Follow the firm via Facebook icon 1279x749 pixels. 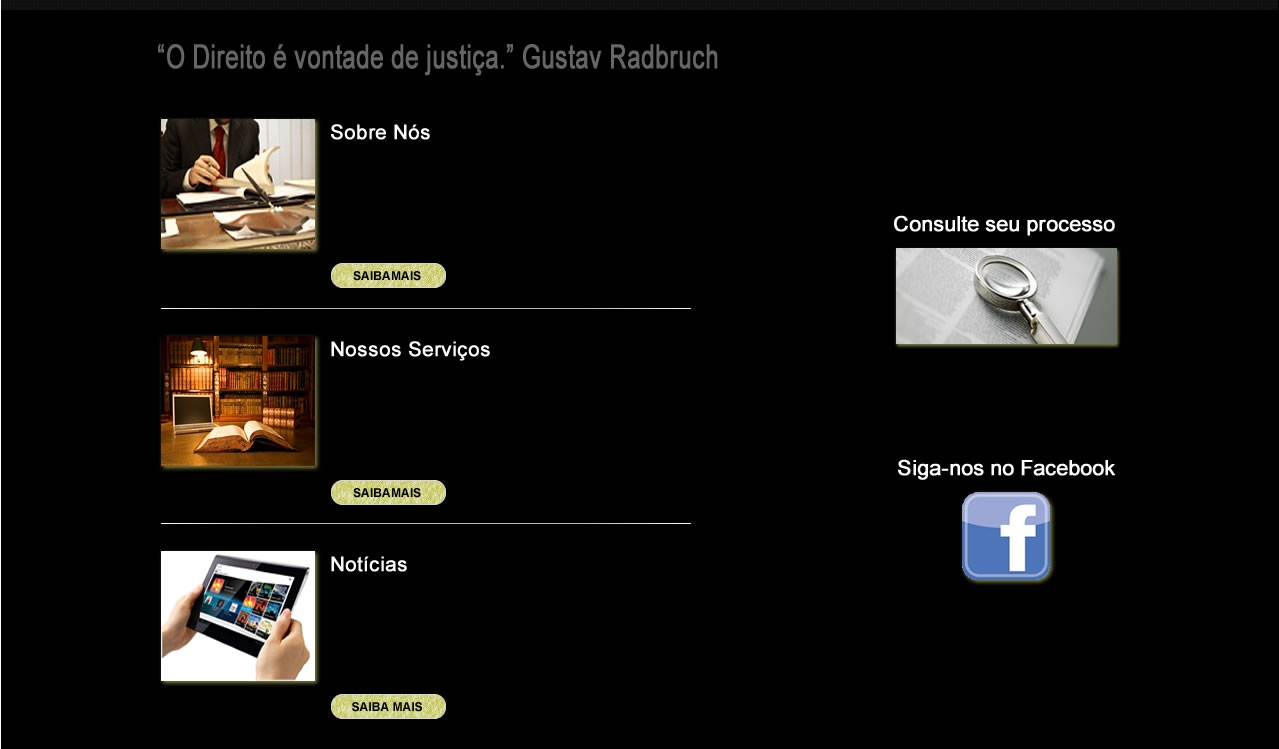click(x=1006, y=537)
